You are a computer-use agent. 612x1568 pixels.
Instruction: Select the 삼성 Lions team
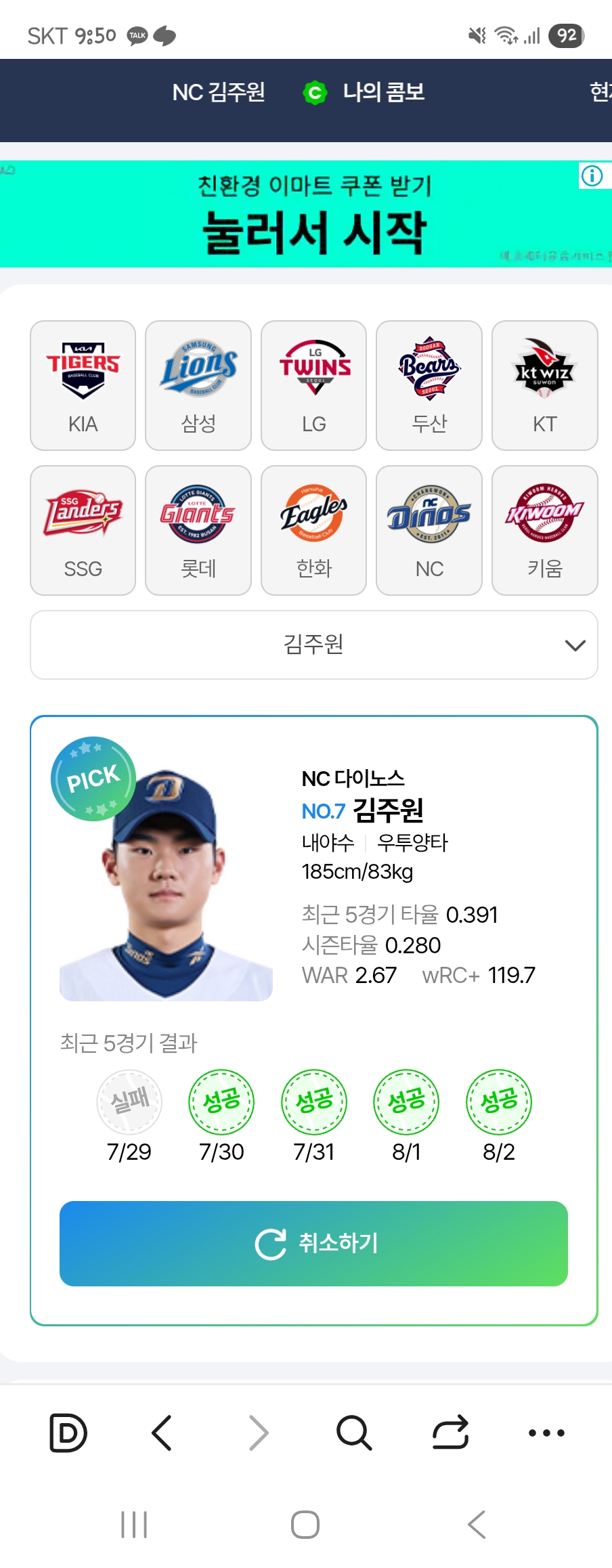click(198, 385)
